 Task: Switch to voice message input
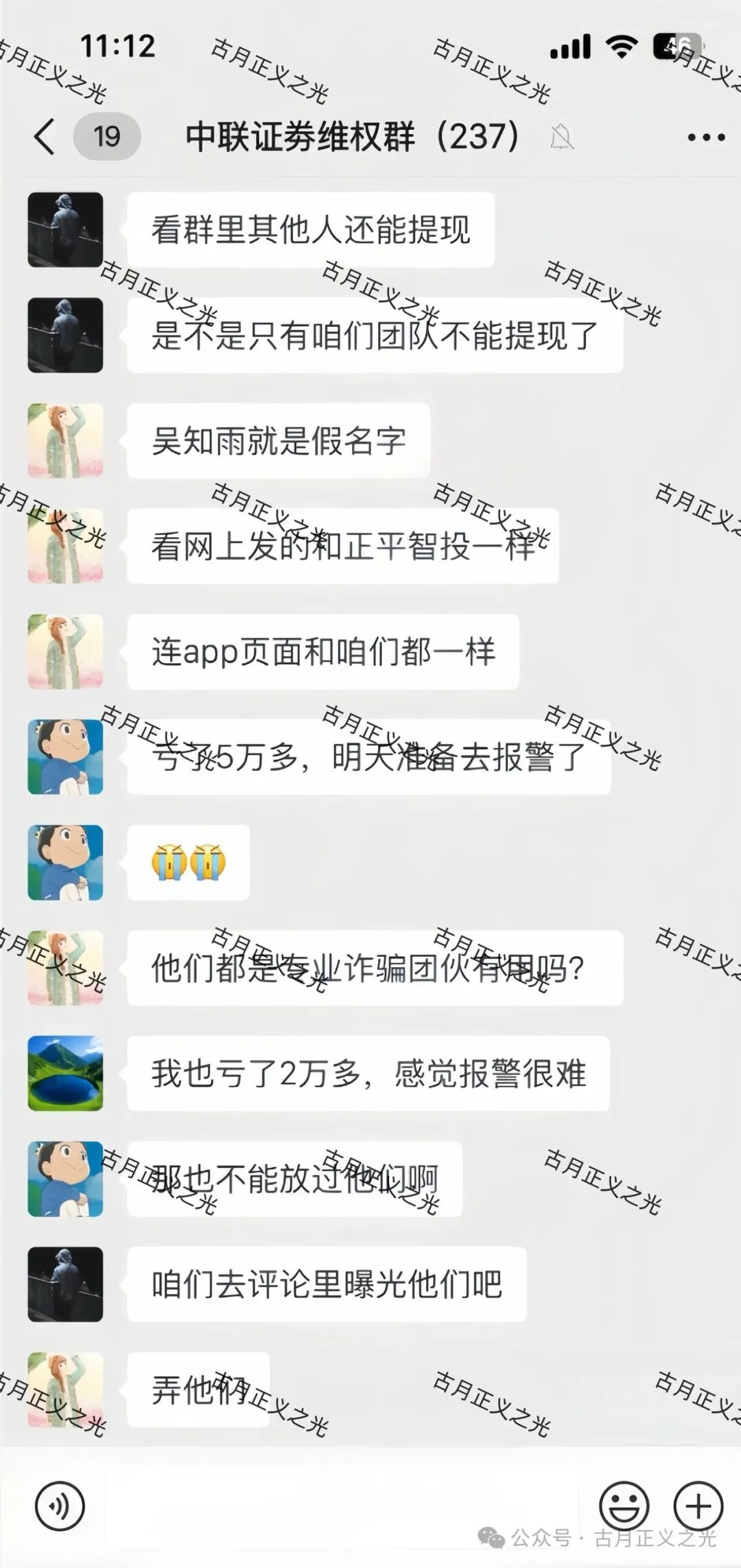pos(60,1506)
